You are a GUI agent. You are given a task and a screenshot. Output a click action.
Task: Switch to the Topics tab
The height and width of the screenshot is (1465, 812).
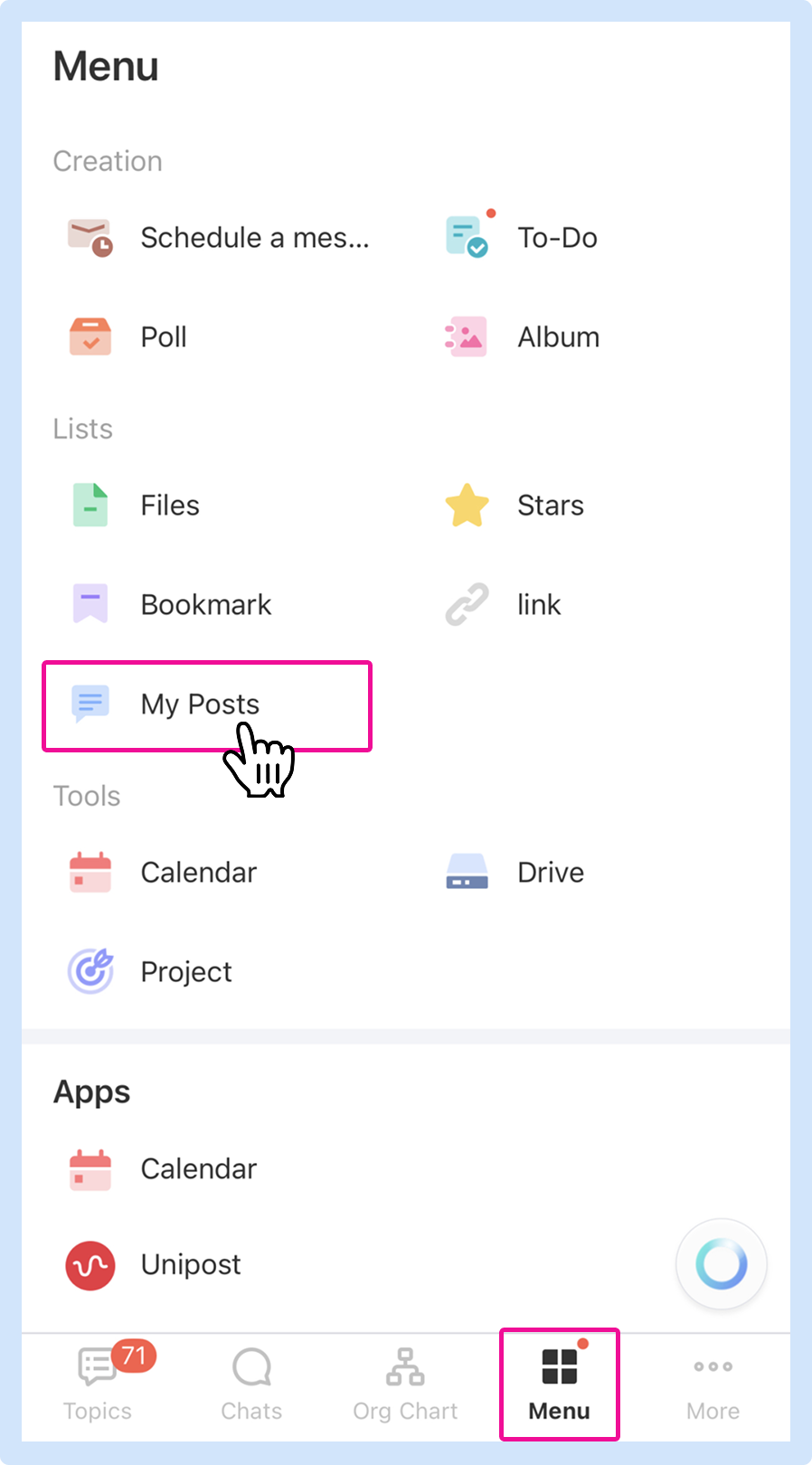pos(98,1385)
